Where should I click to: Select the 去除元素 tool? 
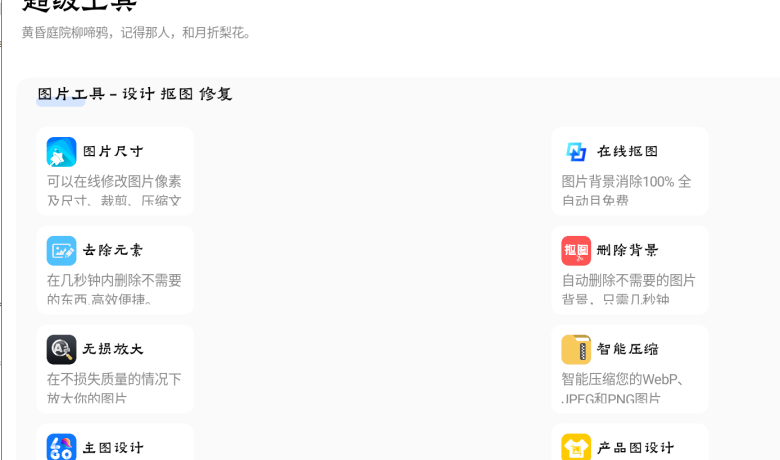pyautogui.click(x=114, y=269)
